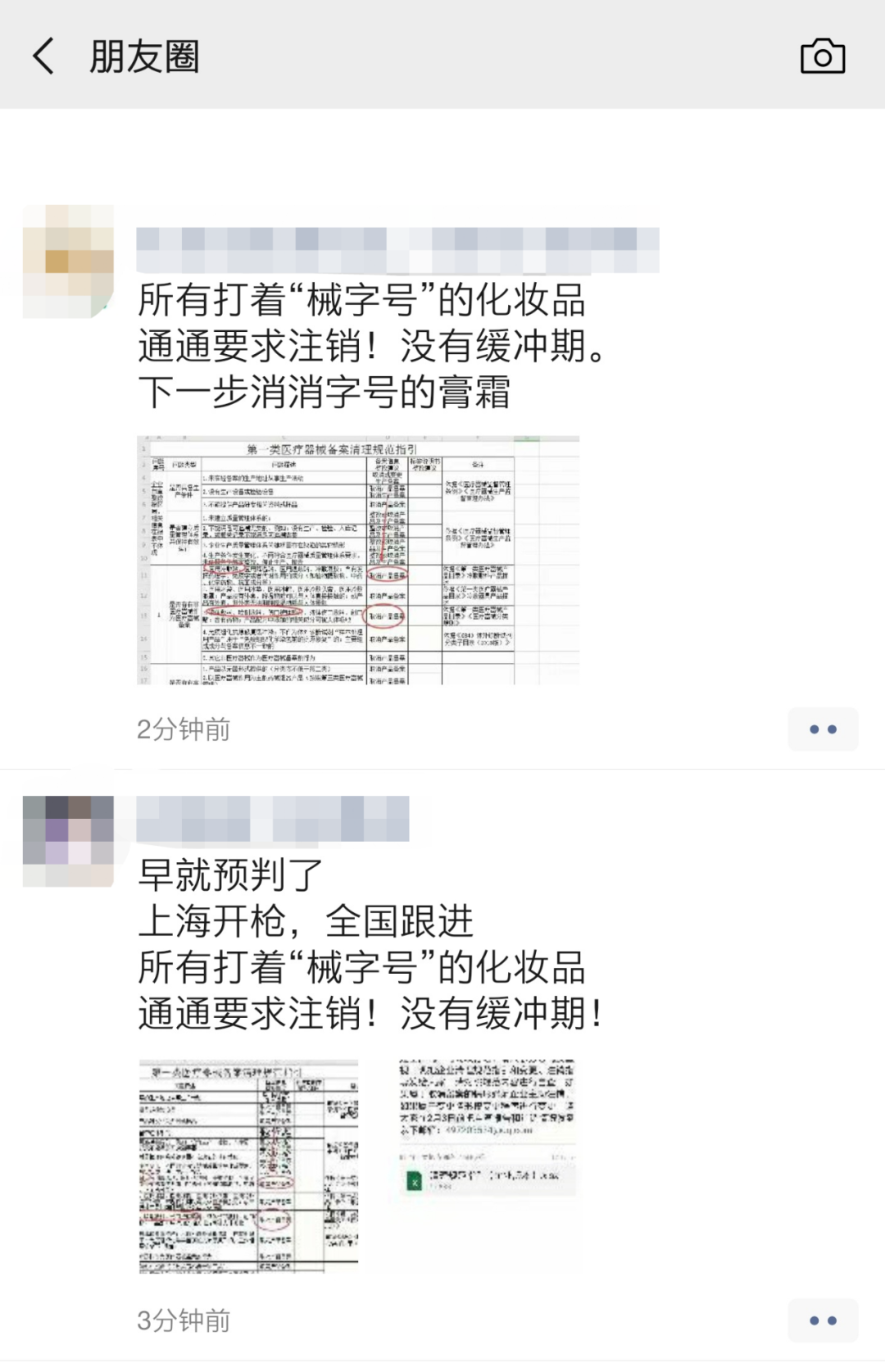View the spreadsheet image in the 2分钟前 post
This screenshot has height=1372, width=885.
358,560
